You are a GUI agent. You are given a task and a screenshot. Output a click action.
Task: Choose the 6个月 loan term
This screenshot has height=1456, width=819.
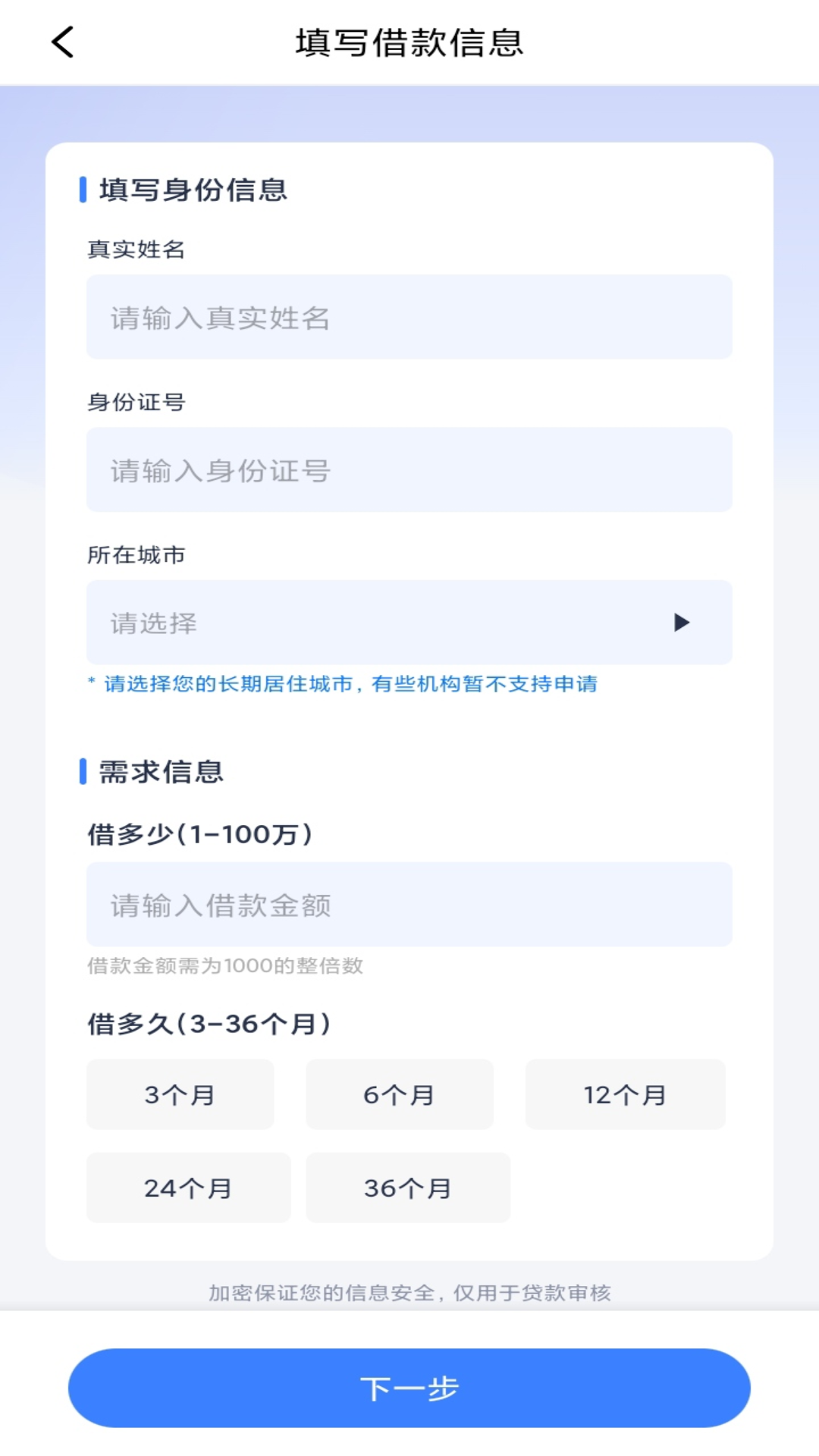coord(400,1094)
